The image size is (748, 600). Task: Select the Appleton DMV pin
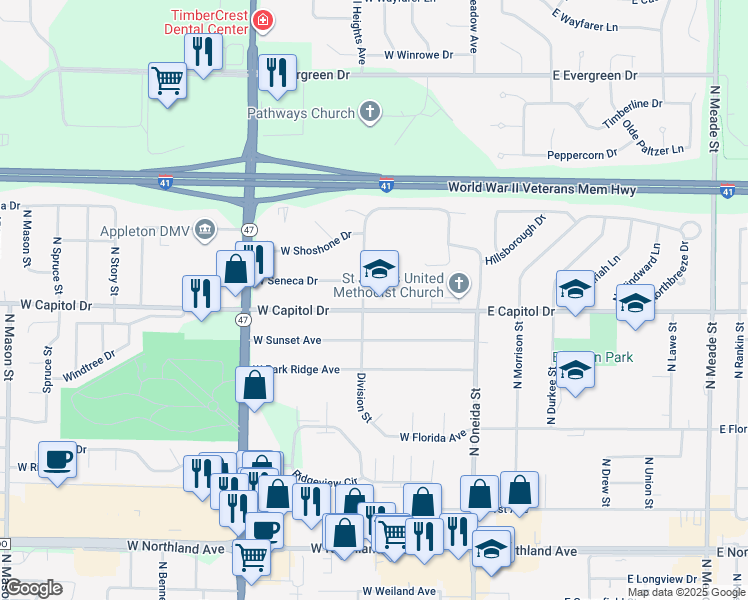click(x=206, y=230)
